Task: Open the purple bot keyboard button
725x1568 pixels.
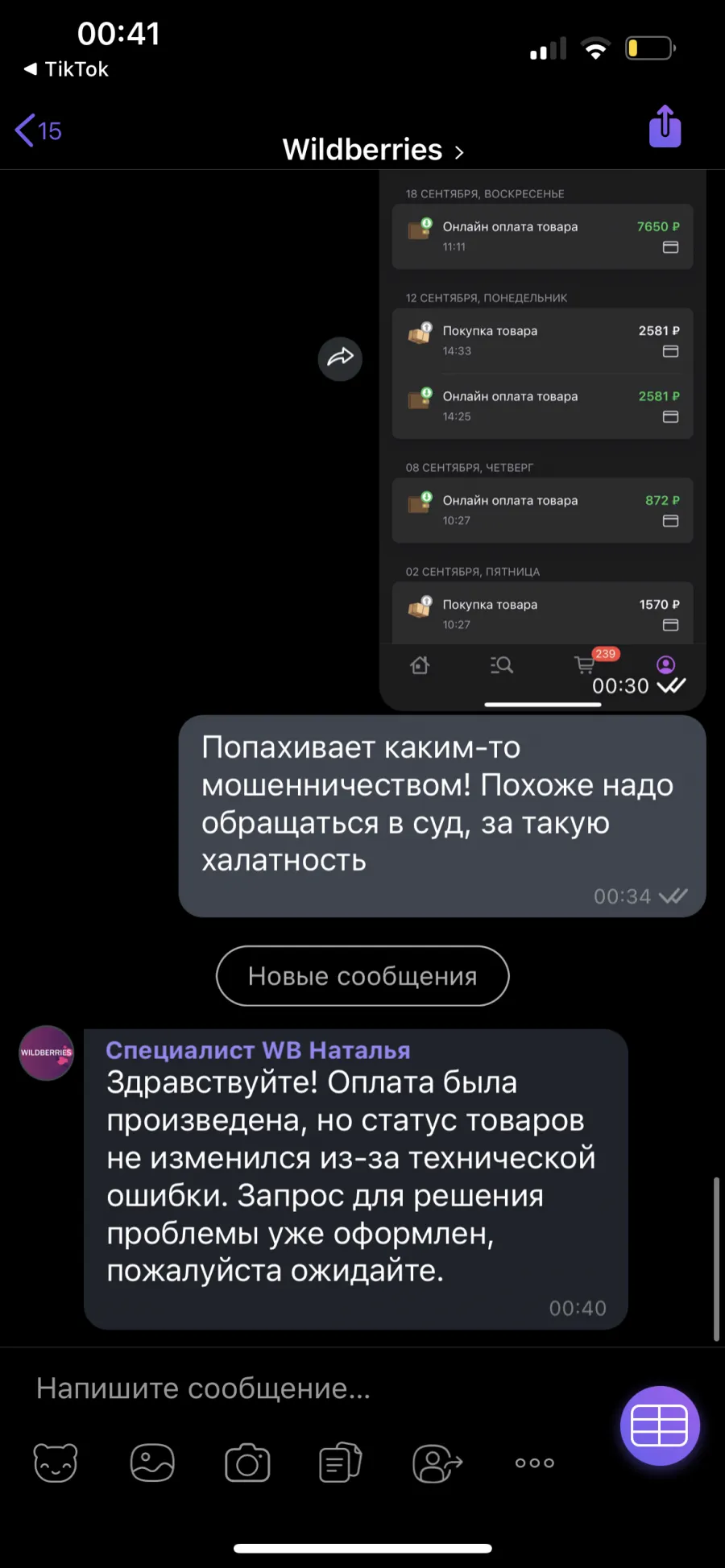Action: 660,1425
